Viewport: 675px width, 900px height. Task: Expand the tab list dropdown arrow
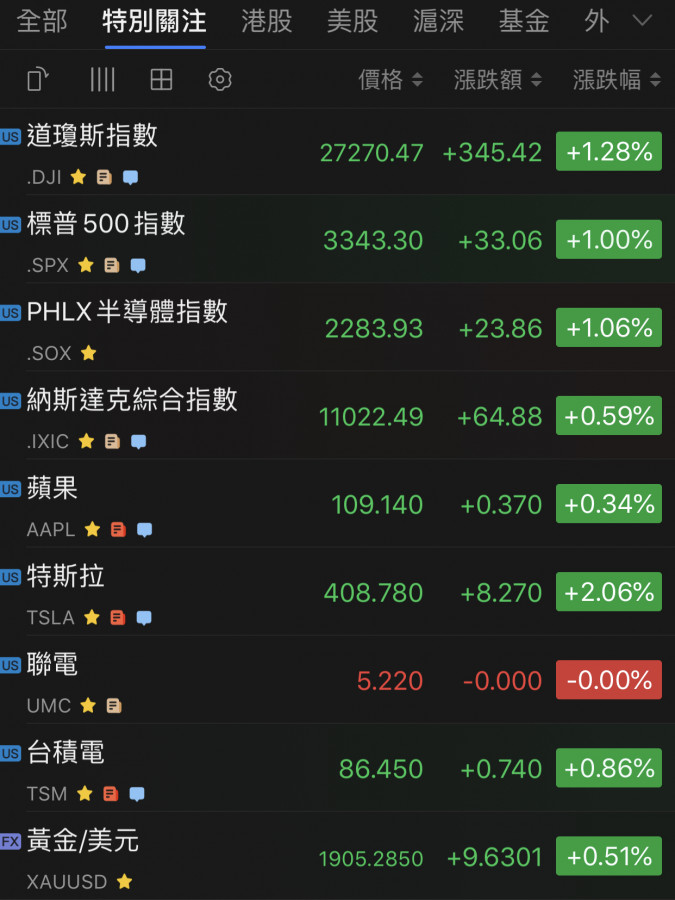[643, 21]
